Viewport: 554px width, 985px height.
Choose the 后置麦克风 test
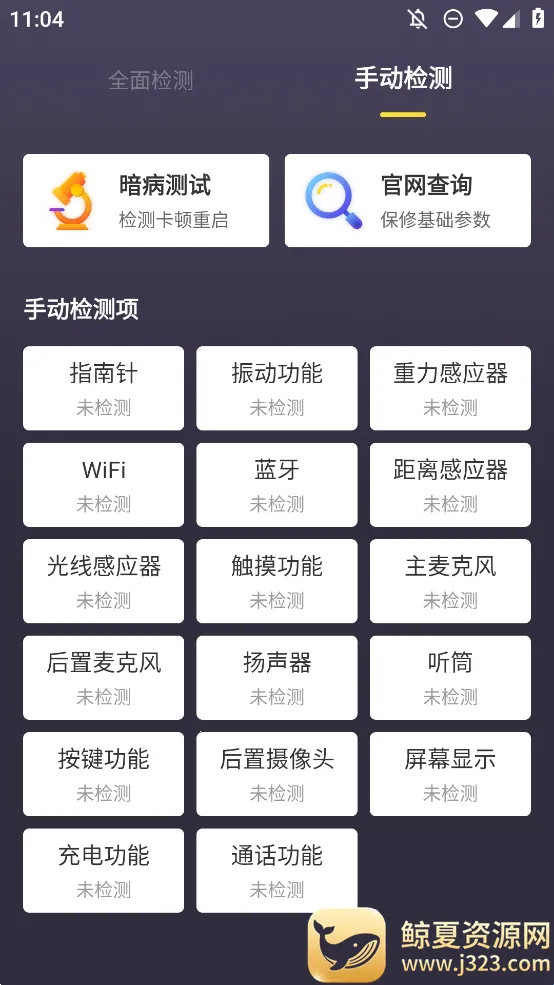coord(104,678)
